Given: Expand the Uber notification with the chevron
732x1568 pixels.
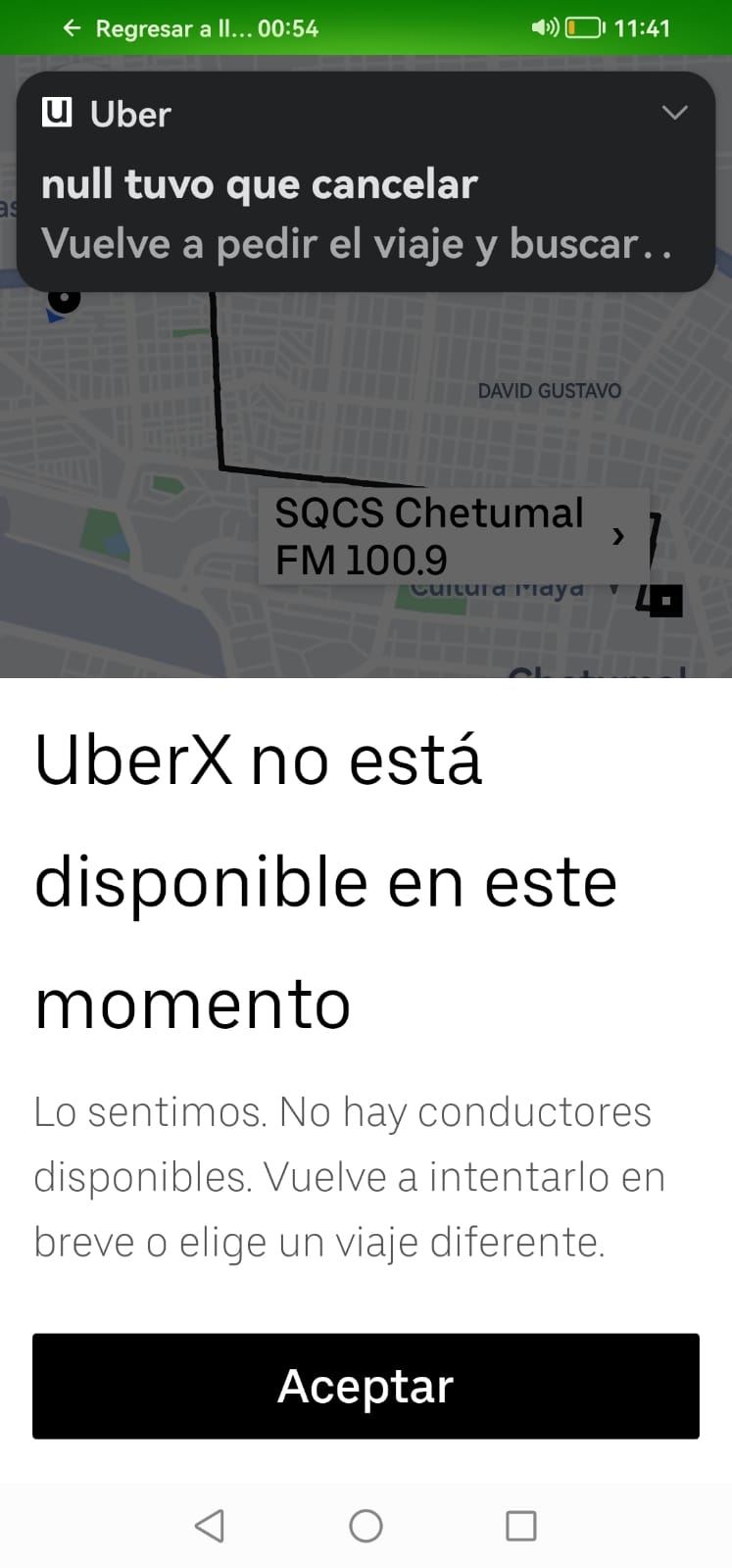Looking at the screenshot, I should point(674,113).
